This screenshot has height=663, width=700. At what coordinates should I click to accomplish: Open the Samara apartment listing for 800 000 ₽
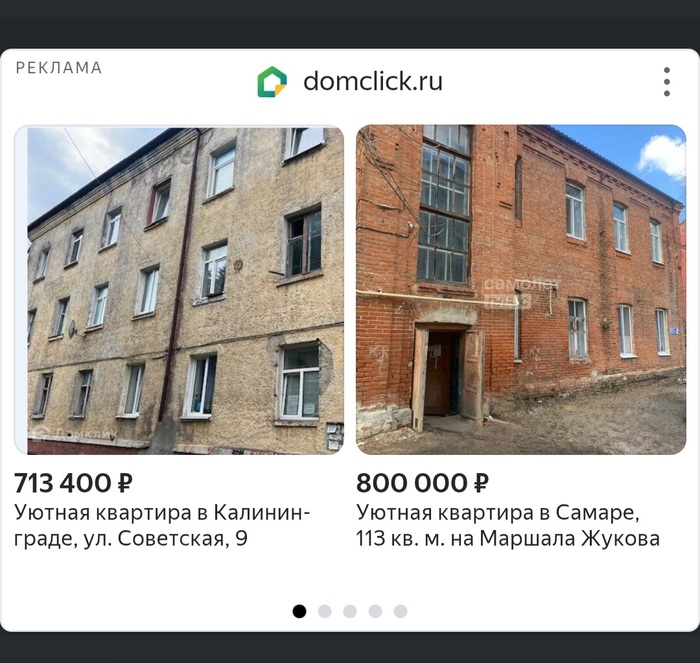520,290
